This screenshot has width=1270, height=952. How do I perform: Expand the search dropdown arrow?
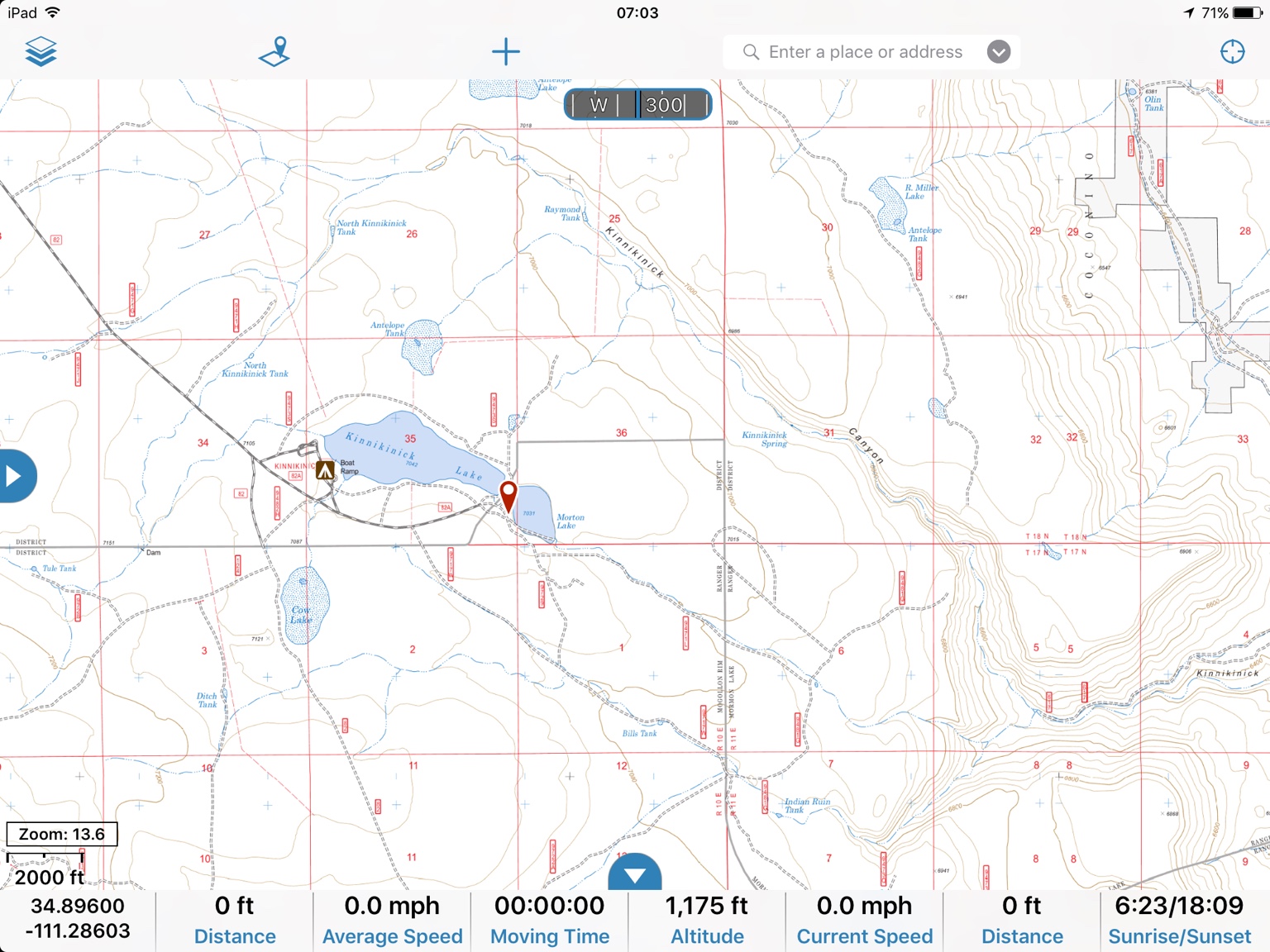click(999, 52)
